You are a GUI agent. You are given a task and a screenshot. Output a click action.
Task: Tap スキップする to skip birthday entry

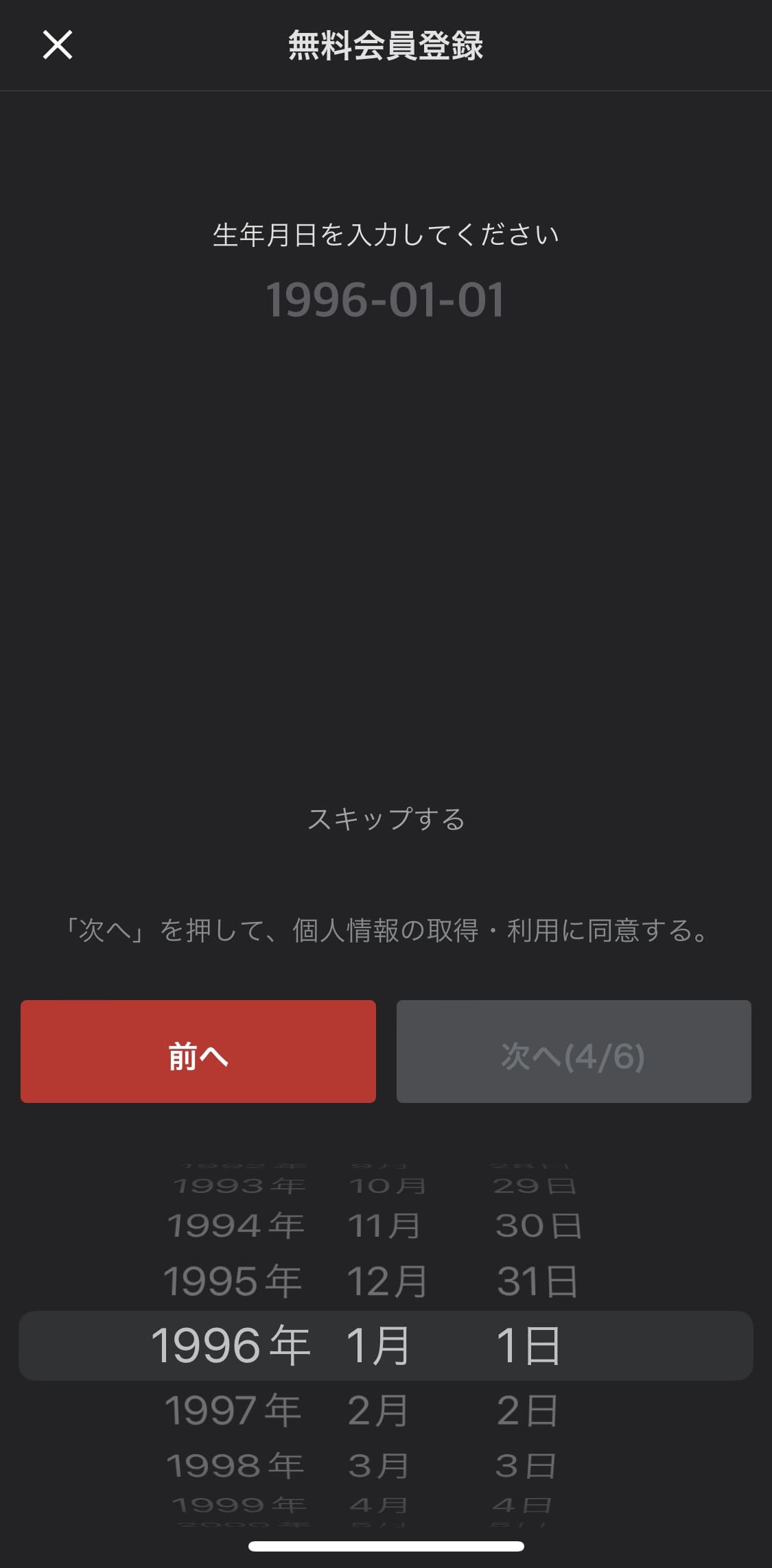tap(386, 819)
